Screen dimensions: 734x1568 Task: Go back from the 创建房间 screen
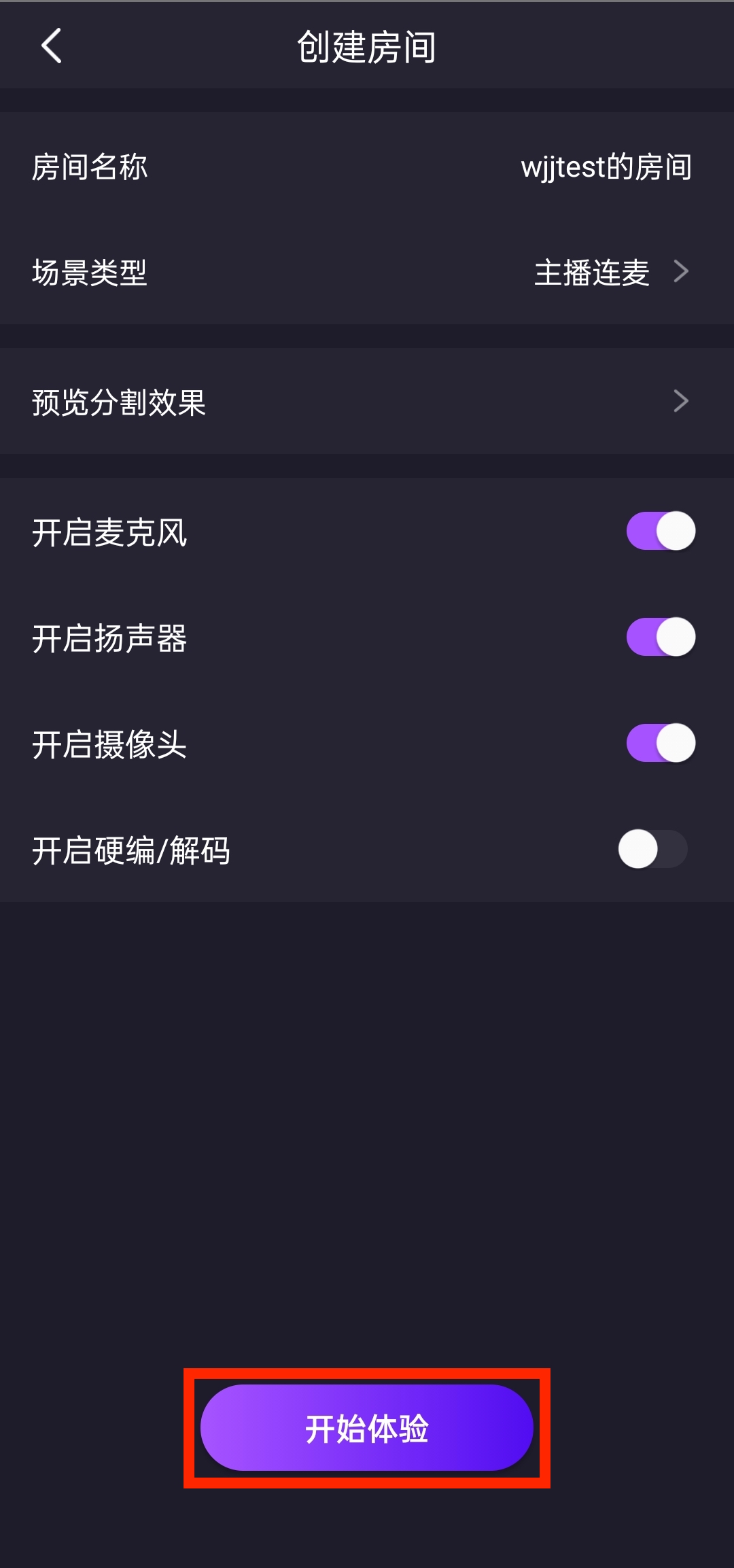(x=52, y=46)
